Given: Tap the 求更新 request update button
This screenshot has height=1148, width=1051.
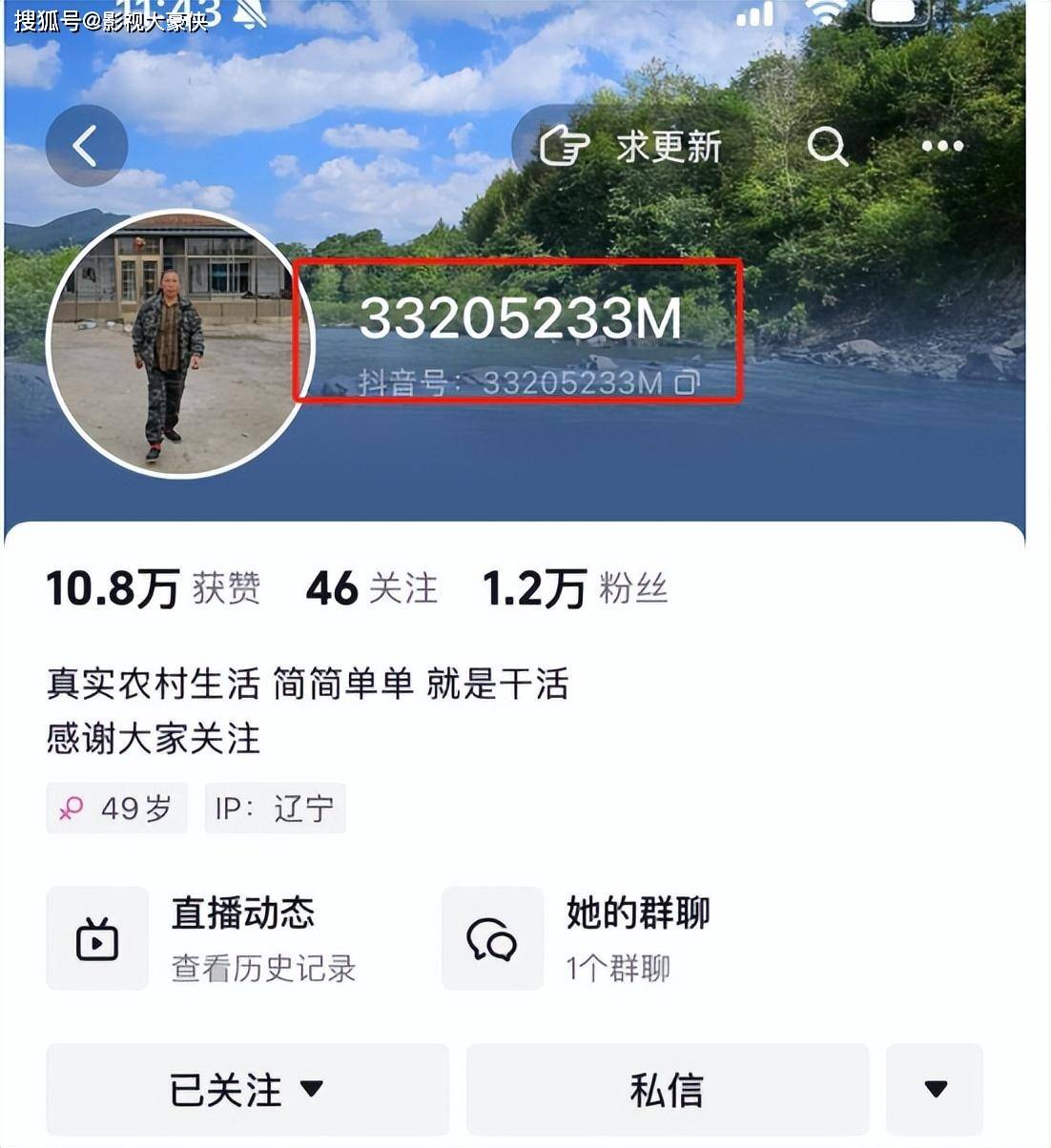Looking at the screenshot, I should (x=631, y=147).
